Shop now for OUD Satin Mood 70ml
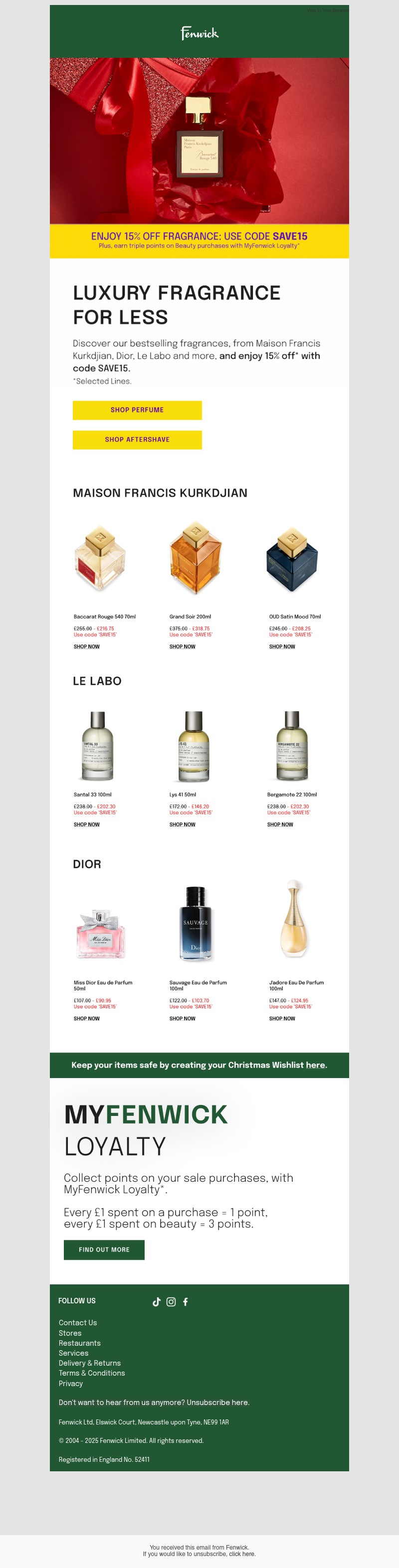Image resolution: width=399 pixels, height=1568 pixels. [282, 646]
